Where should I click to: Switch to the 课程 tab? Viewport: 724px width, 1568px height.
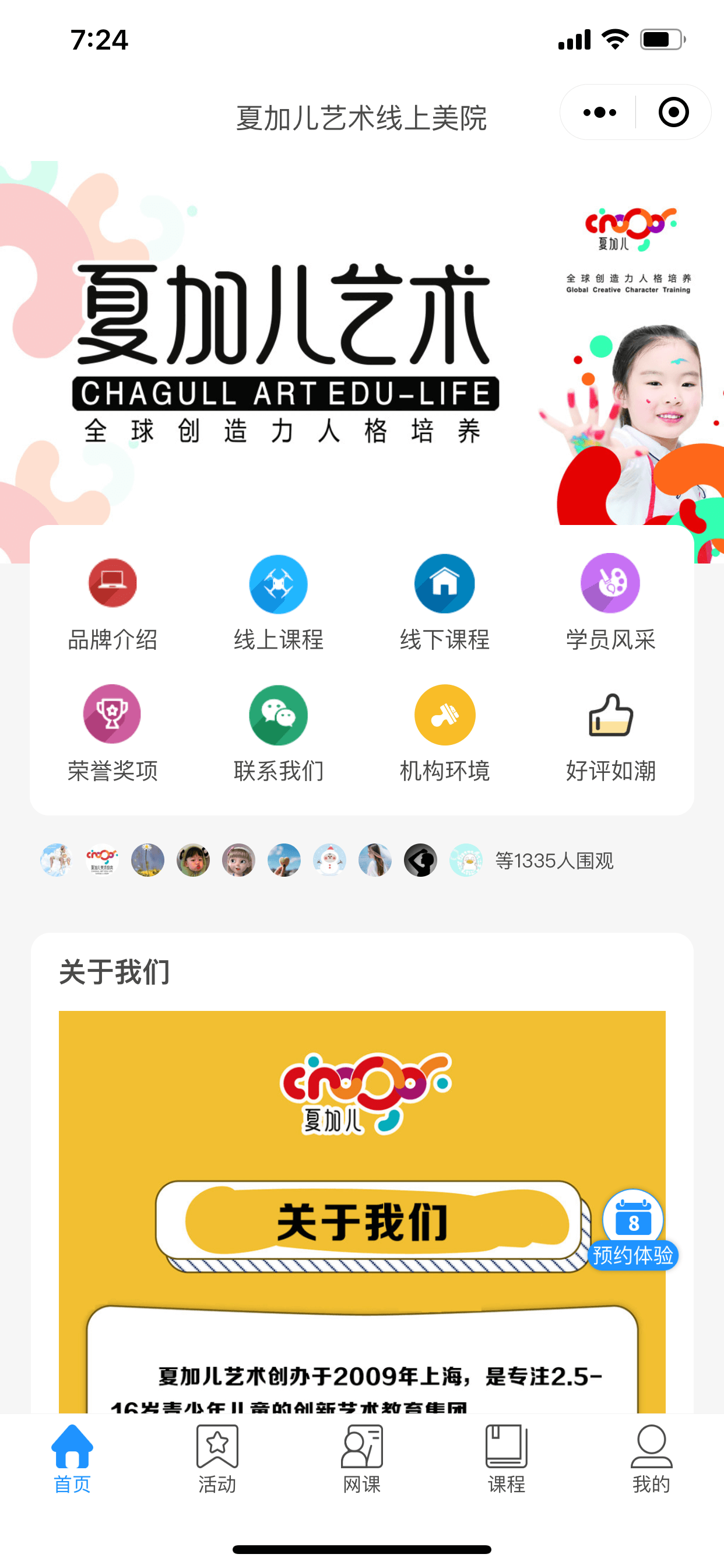click(506, 1459)
